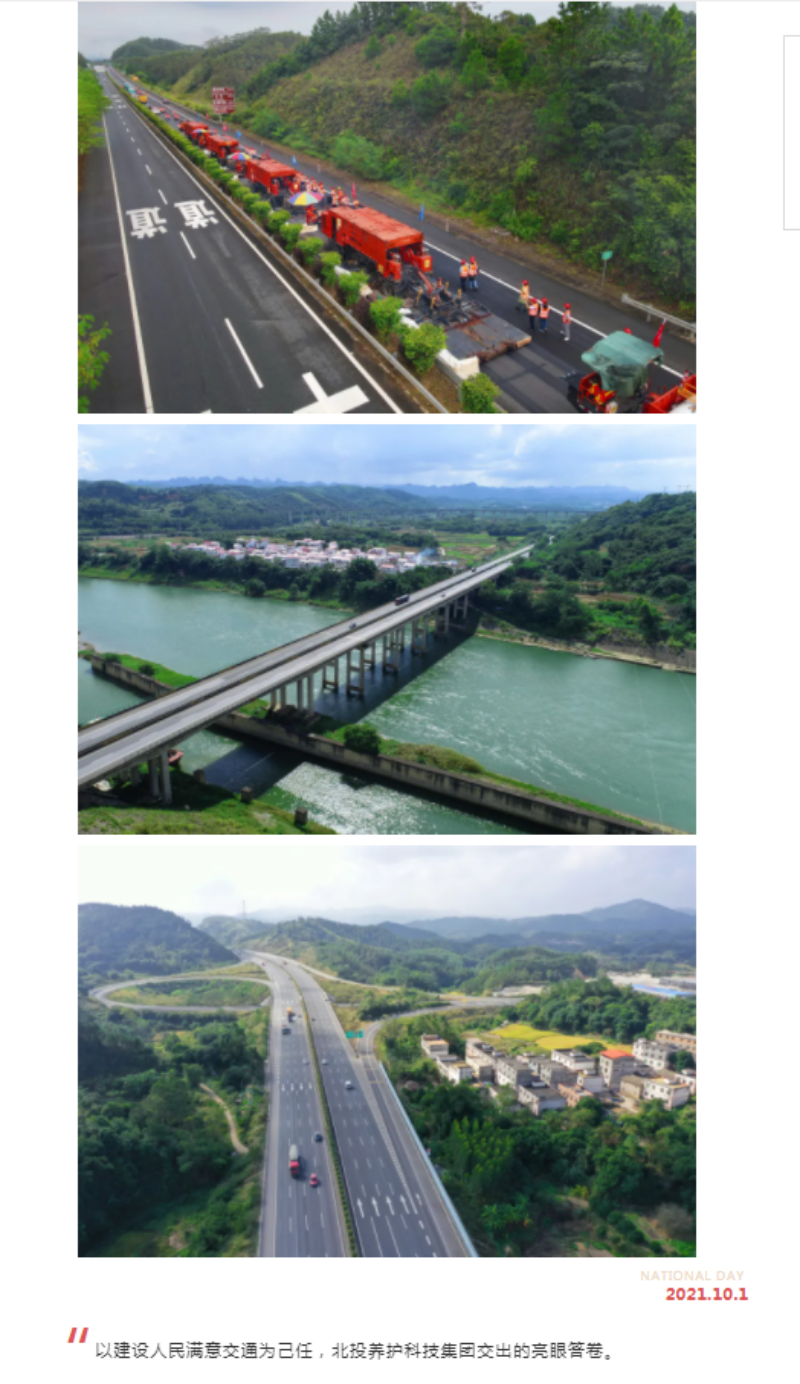Open the road maintenance trucks photo

[387, 207]
